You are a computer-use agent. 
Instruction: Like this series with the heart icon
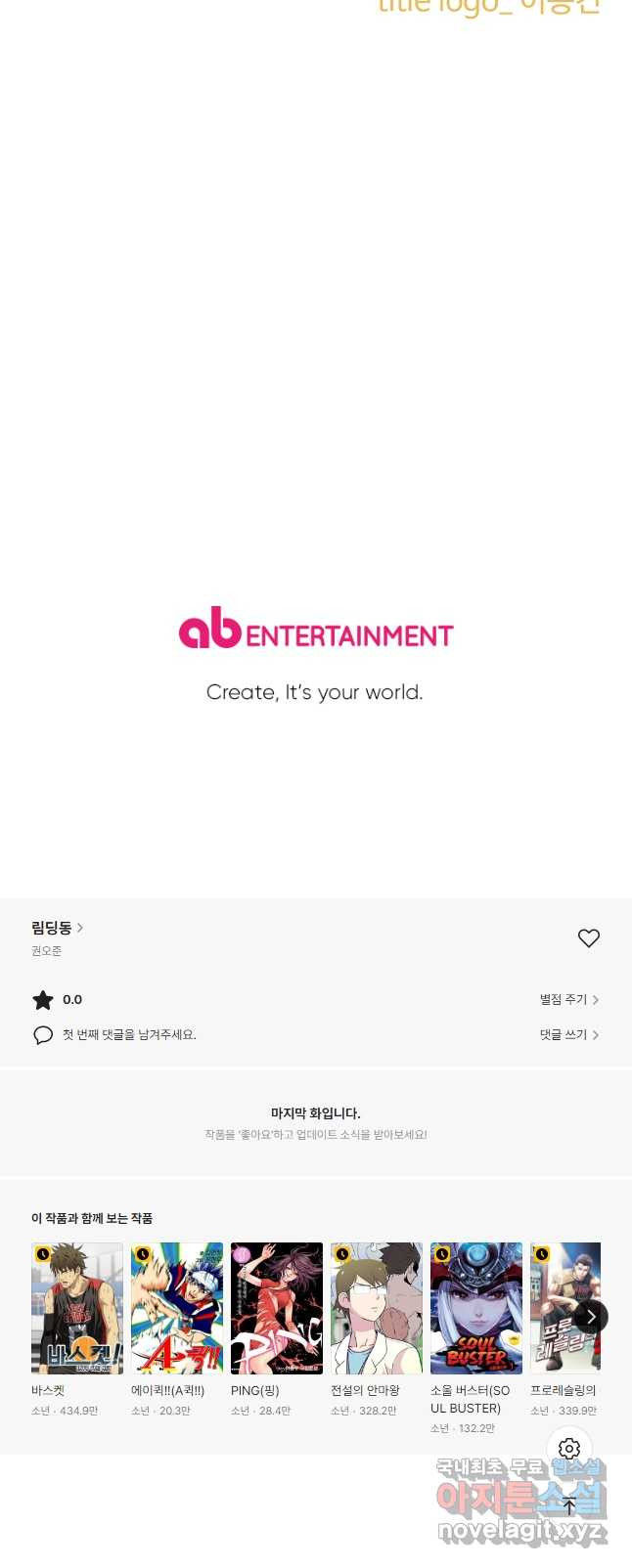point(588,938)
